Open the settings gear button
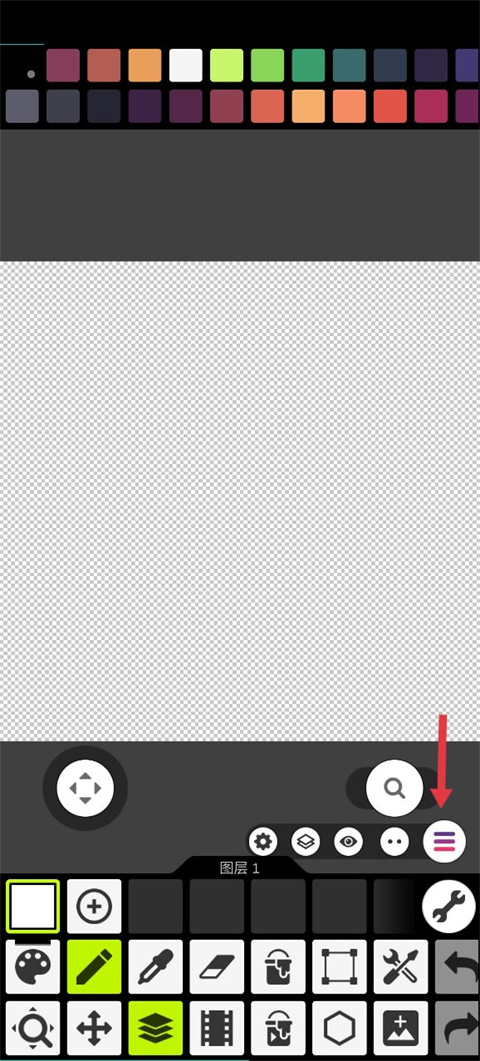Screen dimensions: 480x1061 coord(263,842)
